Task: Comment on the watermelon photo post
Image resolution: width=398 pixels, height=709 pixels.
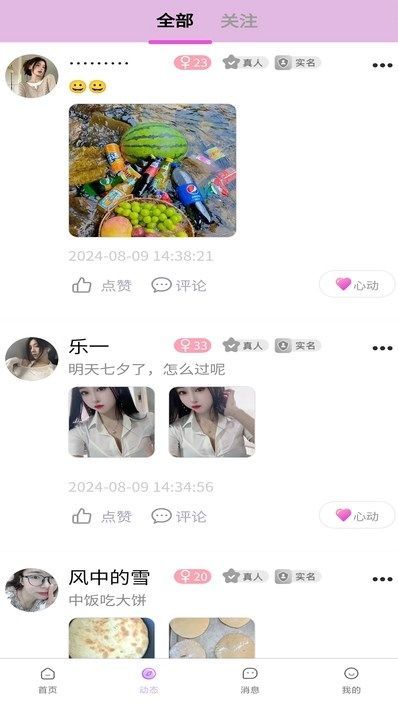Action: [179, 285]
